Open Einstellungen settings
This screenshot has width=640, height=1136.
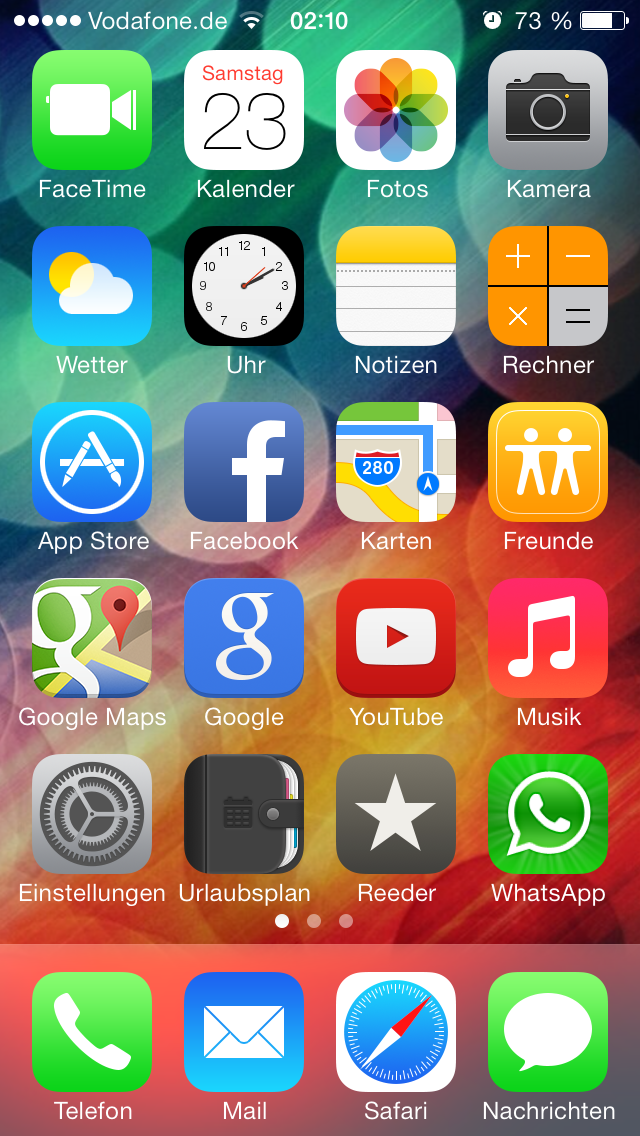[92, 814]
